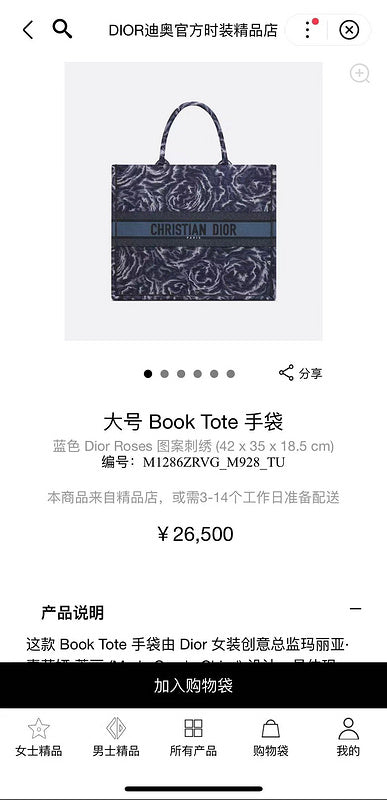
Task: Open search with the magnifier icon
Action: (x=62, y=29)
